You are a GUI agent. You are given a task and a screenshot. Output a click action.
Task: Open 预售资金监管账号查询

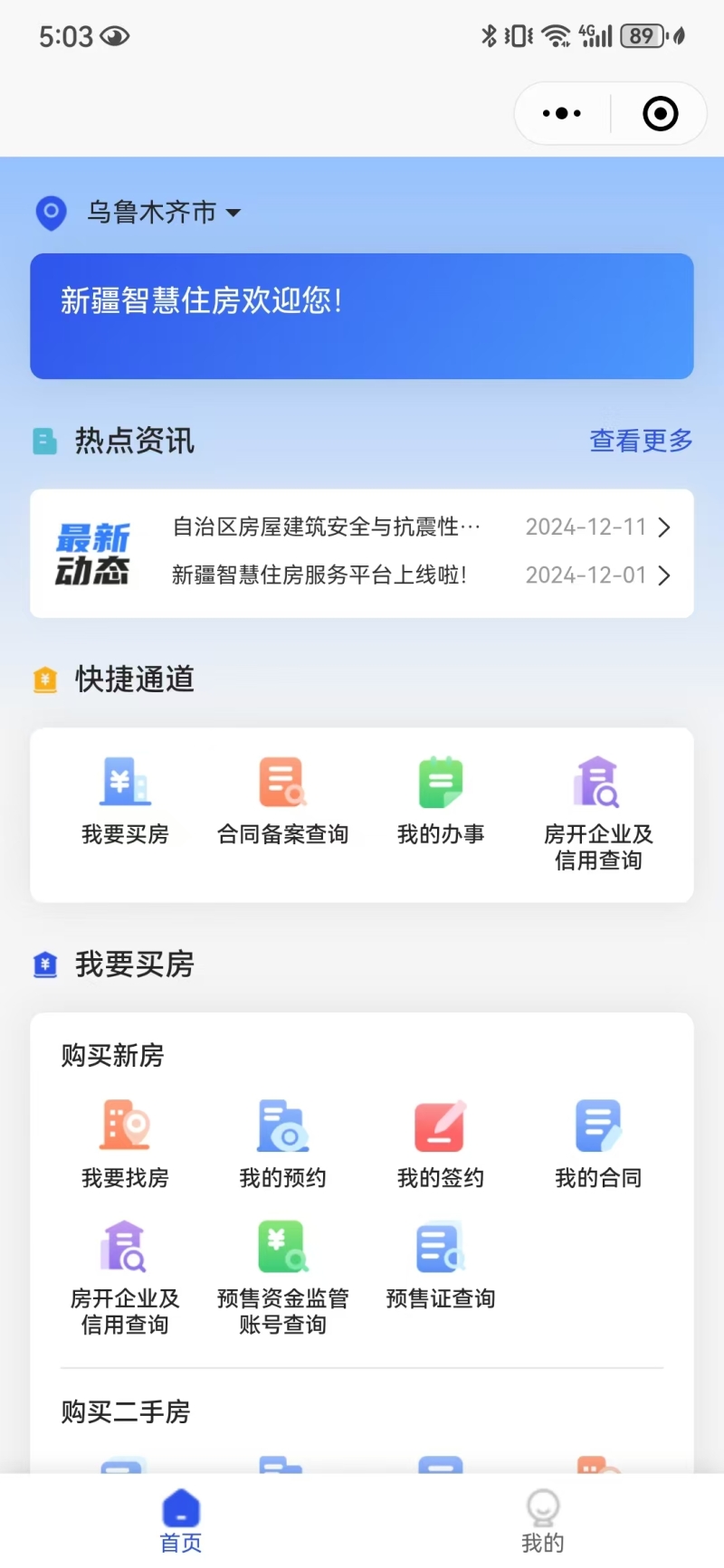(x=283, y=1278)
